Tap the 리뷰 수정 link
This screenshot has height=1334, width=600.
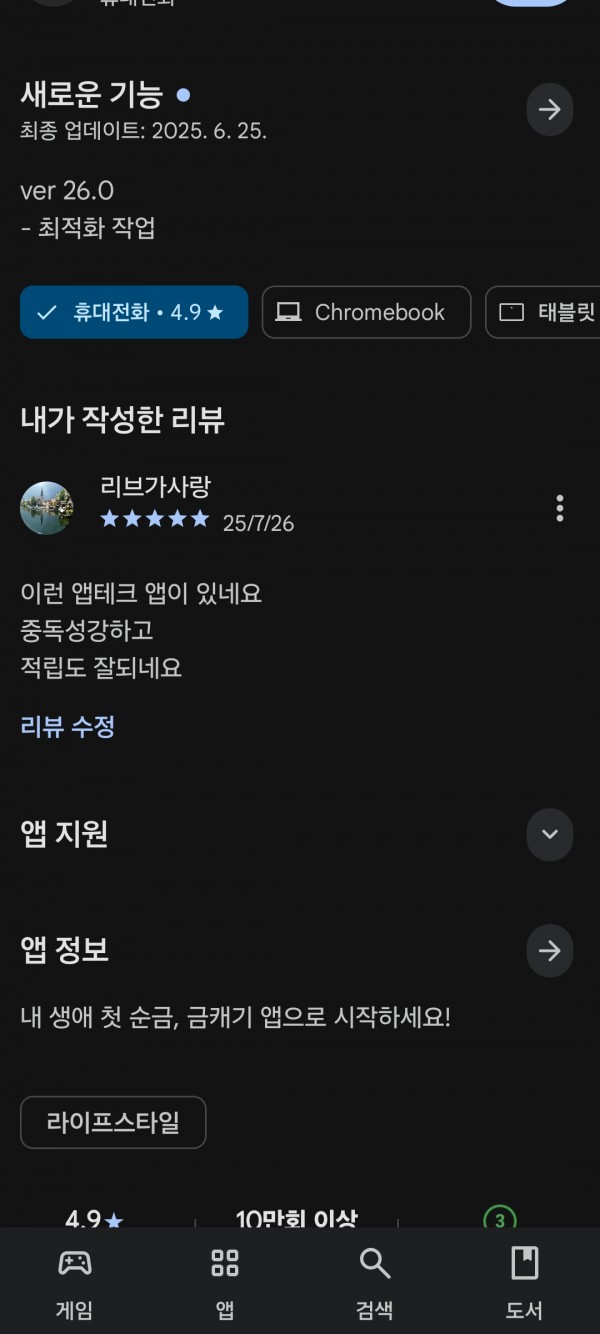pos(68,727)
